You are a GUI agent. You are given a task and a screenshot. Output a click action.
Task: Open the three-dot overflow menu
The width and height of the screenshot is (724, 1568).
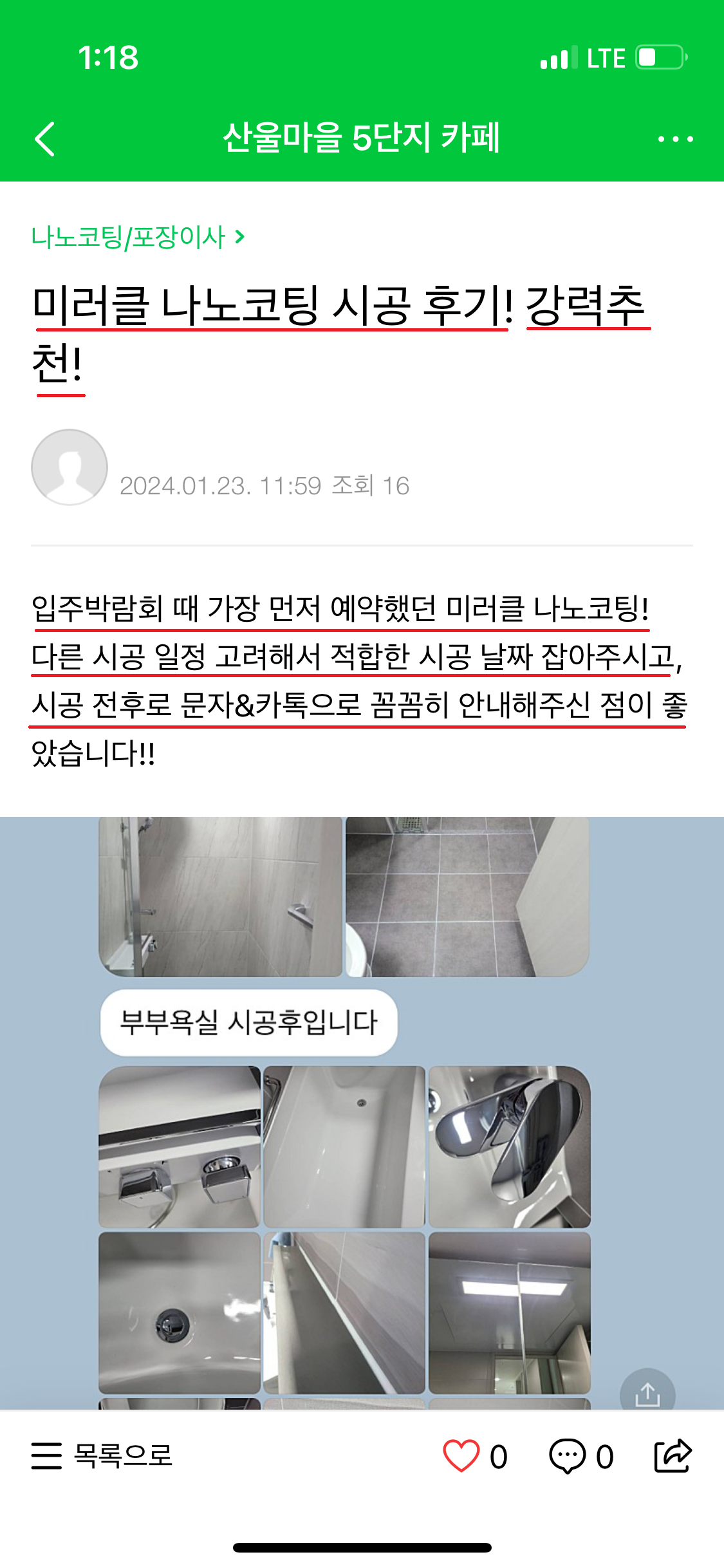pos(675,138)
